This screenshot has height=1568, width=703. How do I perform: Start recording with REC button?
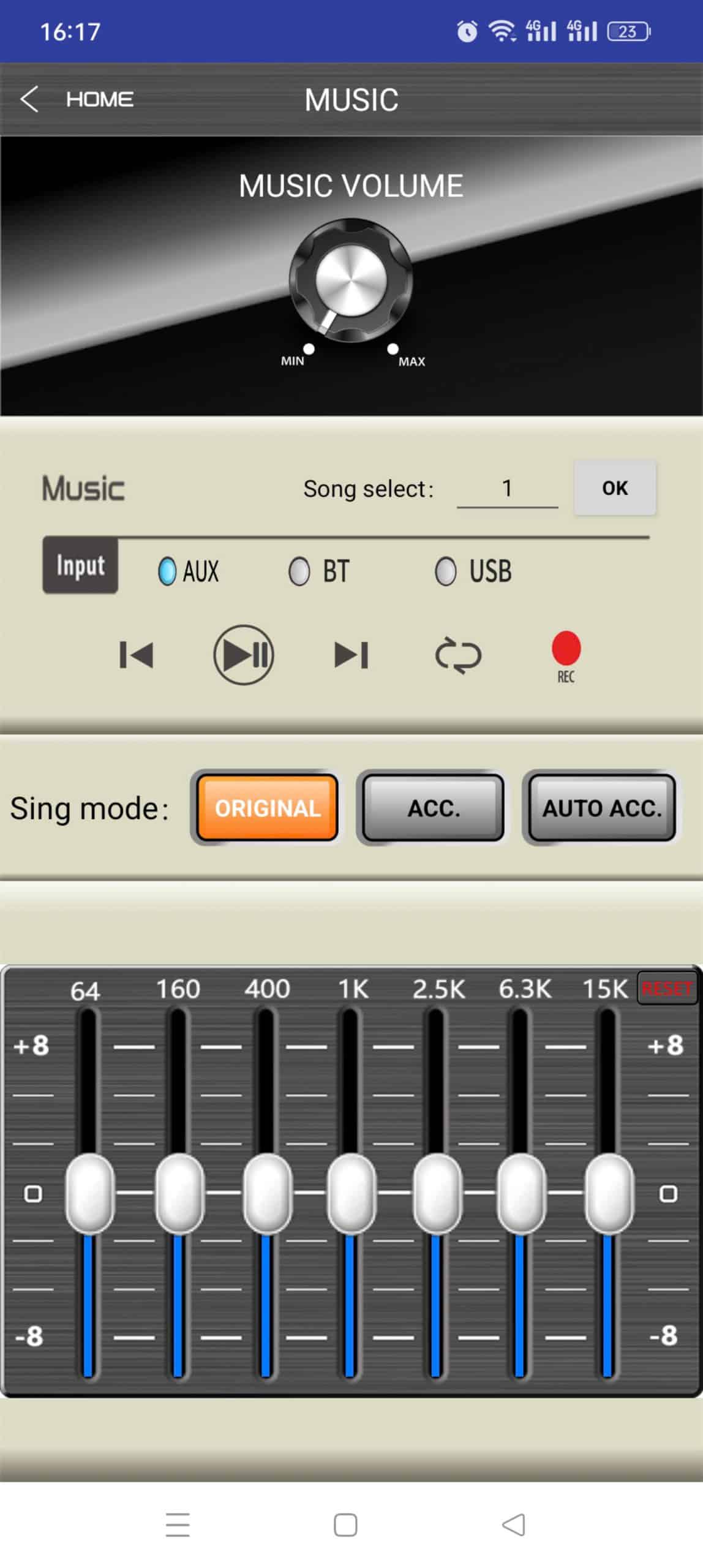(x=566, y=650)
